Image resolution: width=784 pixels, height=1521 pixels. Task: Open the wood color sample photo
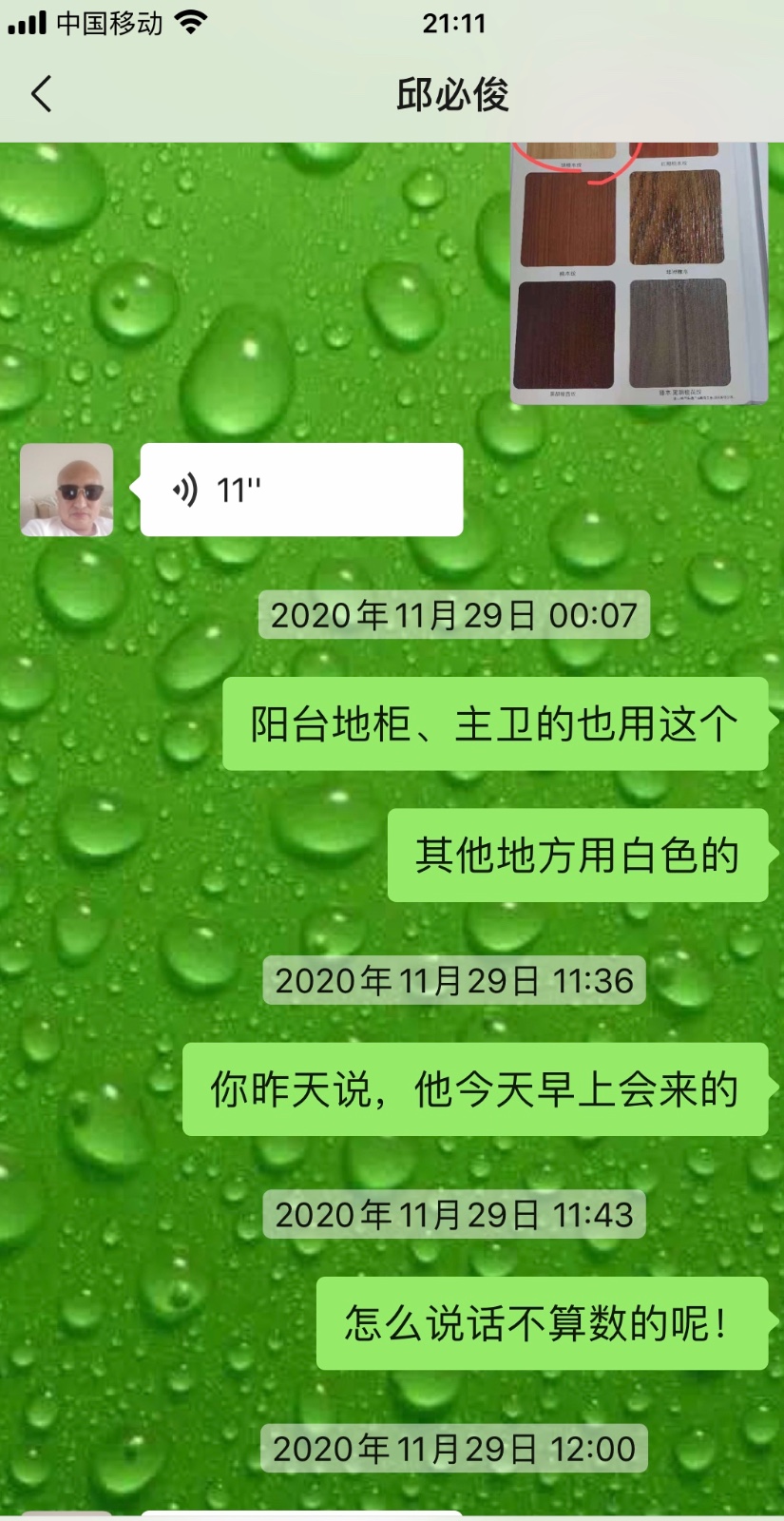[x=639, y=274]
